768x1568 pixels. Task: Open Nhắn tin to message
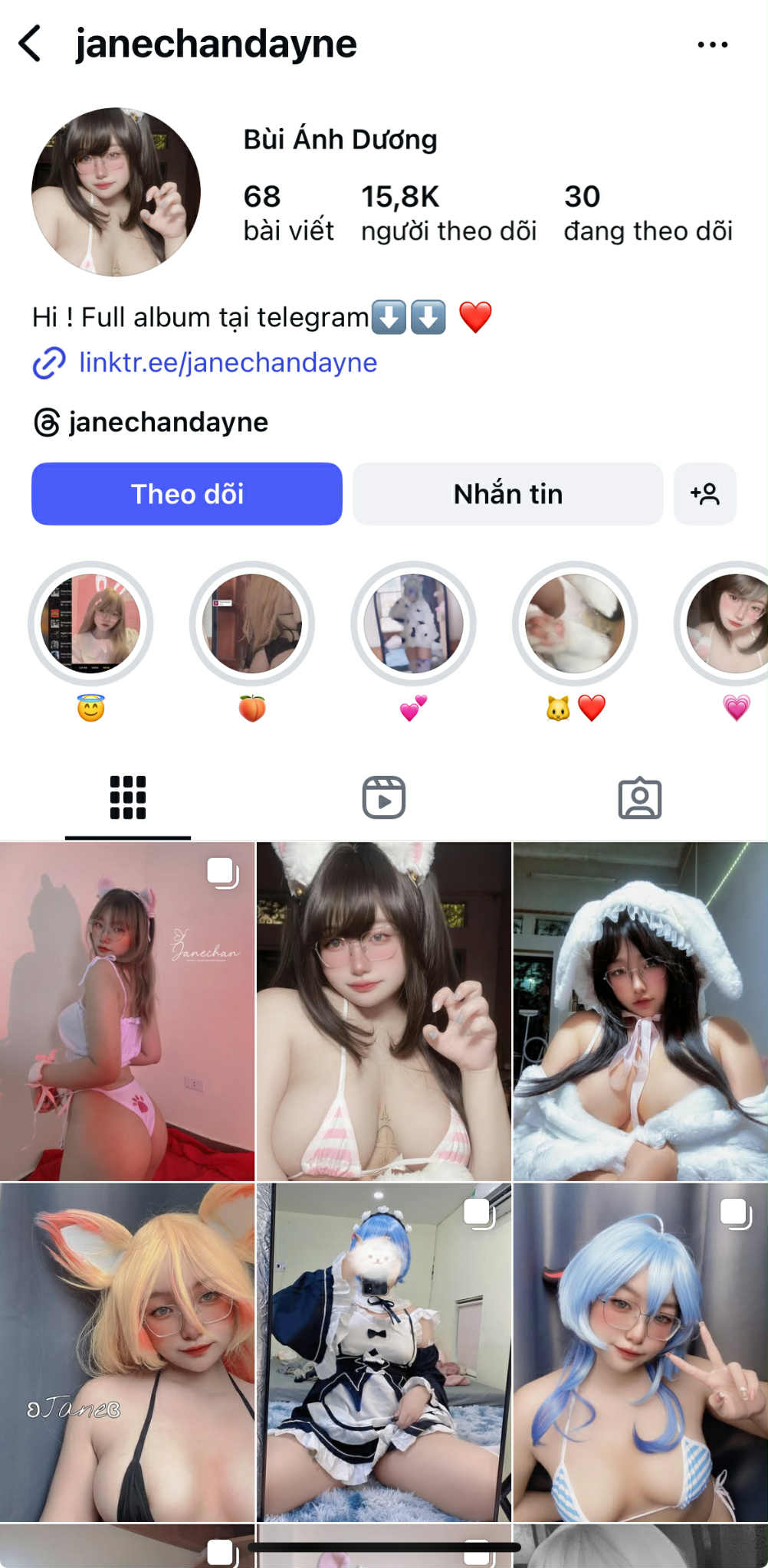[x=507, y=494]
